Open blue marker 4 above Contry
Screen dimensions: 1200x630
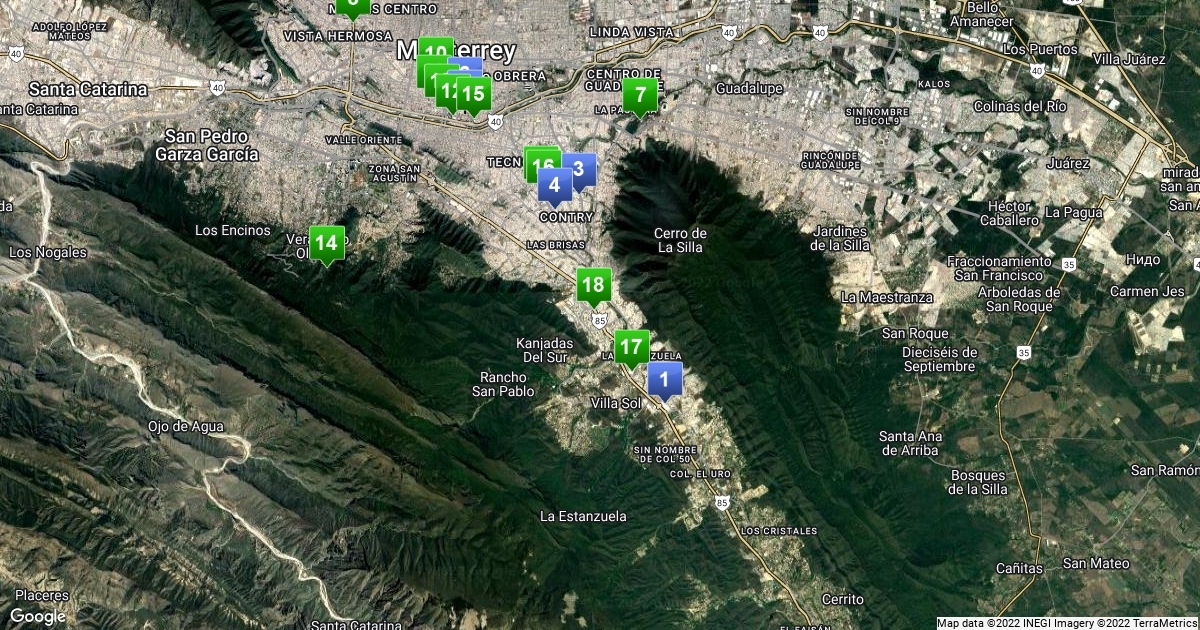tap(554, 185)
